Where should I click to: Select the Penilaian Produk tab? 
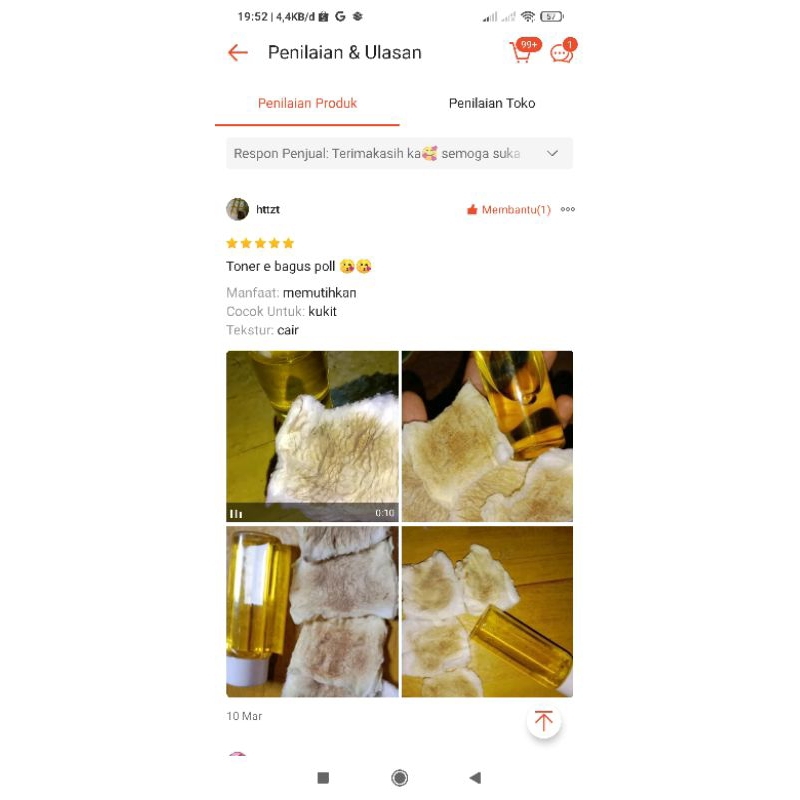(307, 103)
